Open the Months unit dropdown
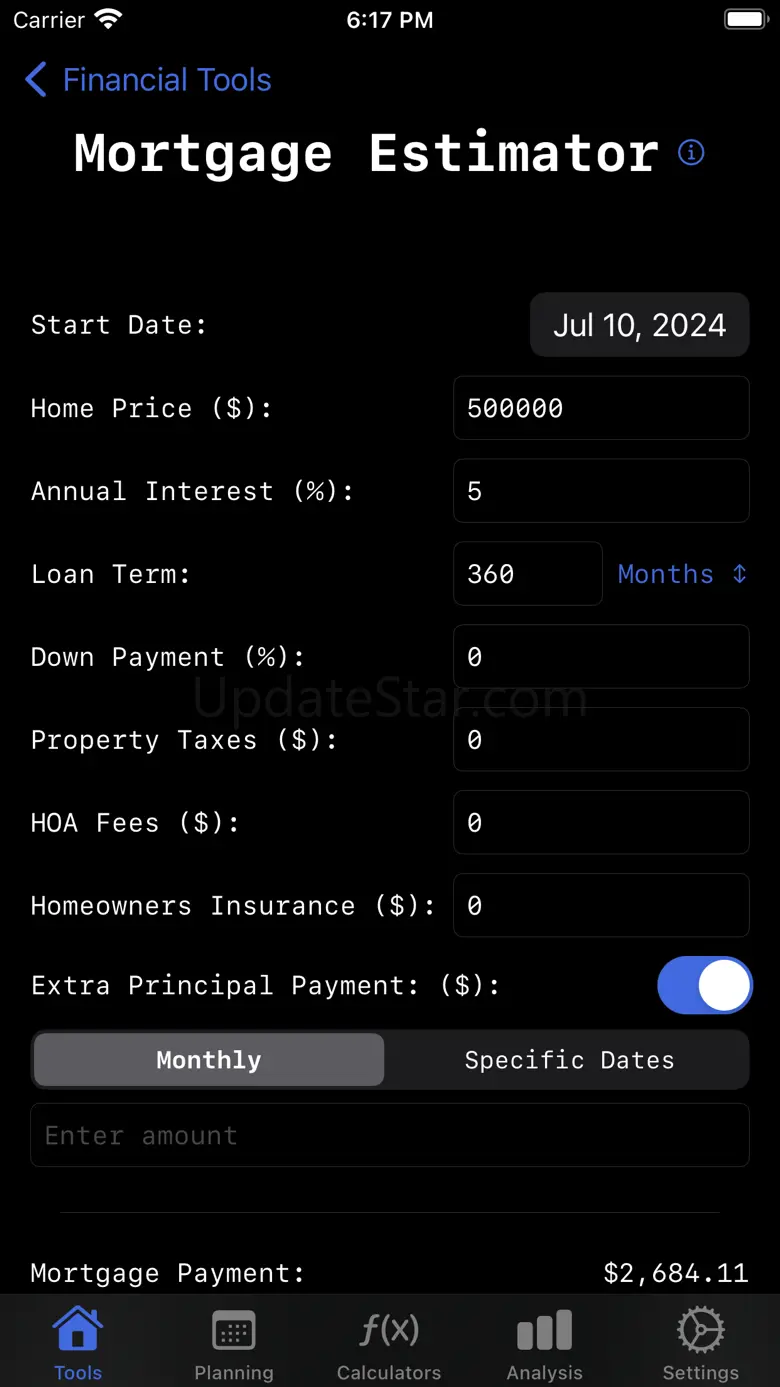 (682, 574)
